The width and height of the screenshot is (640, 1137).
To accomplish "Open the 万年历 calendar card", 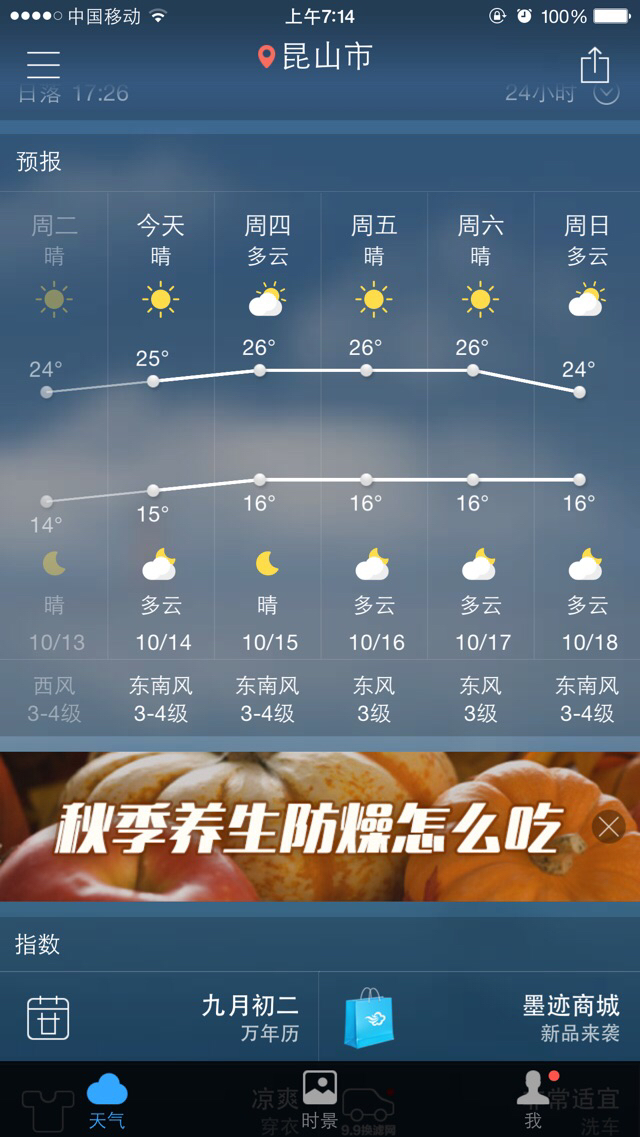I will (x=159, y=1017).
